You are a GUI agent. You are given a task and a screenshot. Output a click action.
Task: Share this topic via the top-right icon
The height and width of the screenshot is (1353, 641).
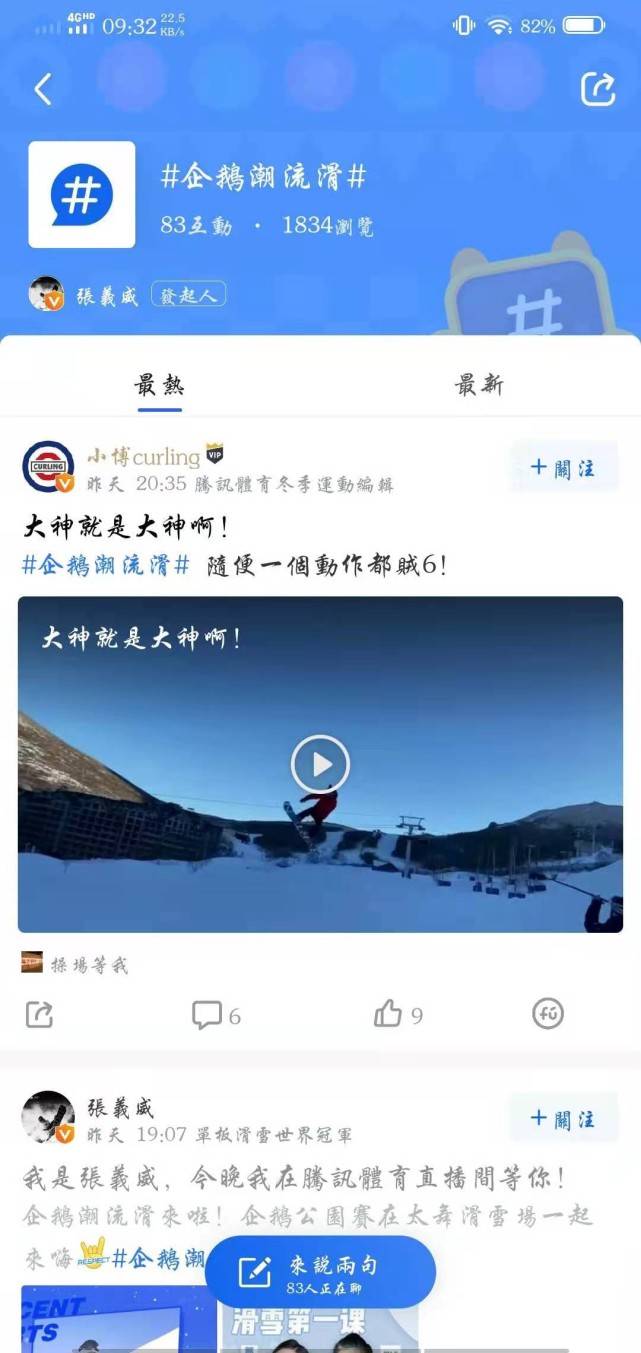[x=598, y=89]
